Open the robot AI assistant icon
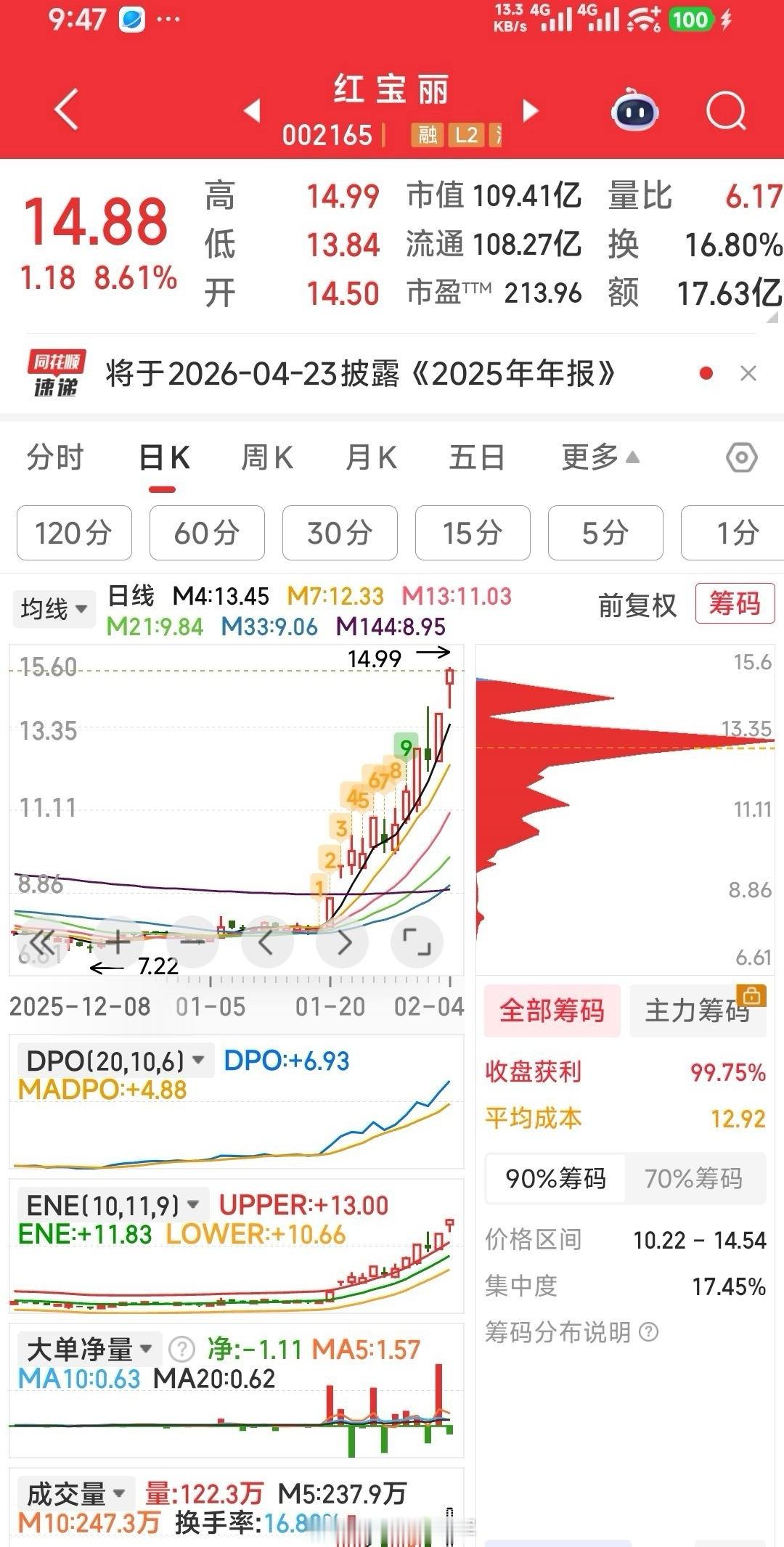This screenshot has width=784, height=1547. (634, 110)
